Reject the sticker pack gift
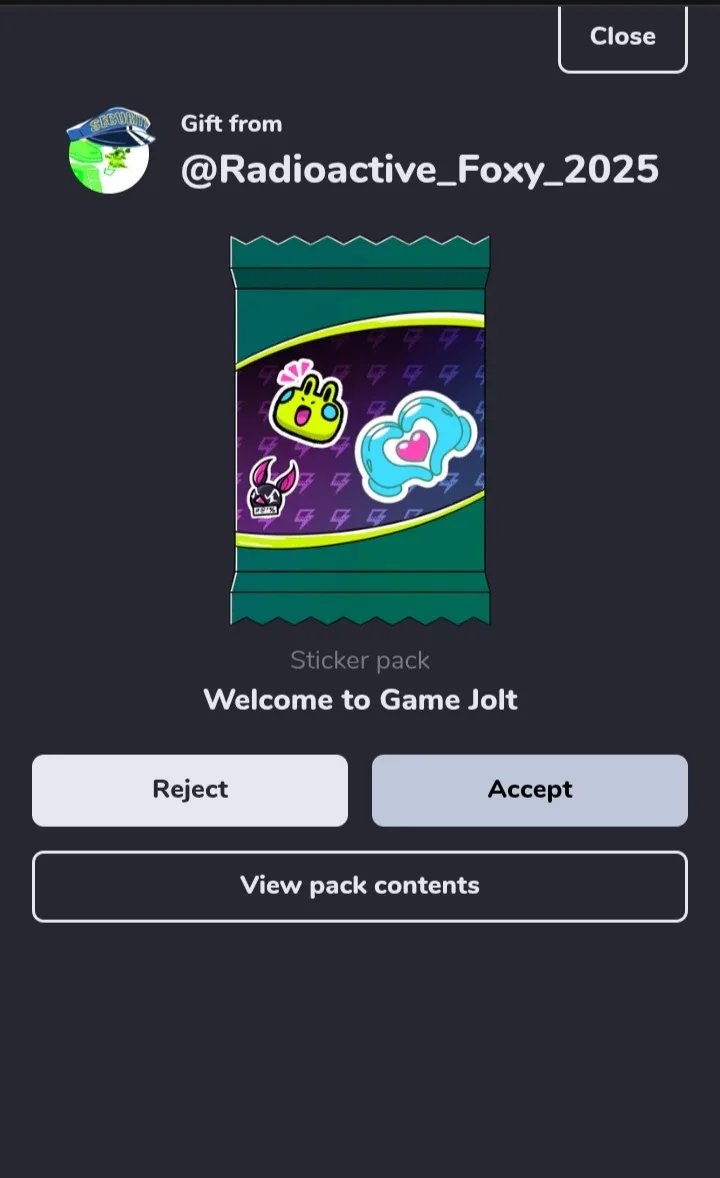The image size is (720, 1178). click(190, 790)
